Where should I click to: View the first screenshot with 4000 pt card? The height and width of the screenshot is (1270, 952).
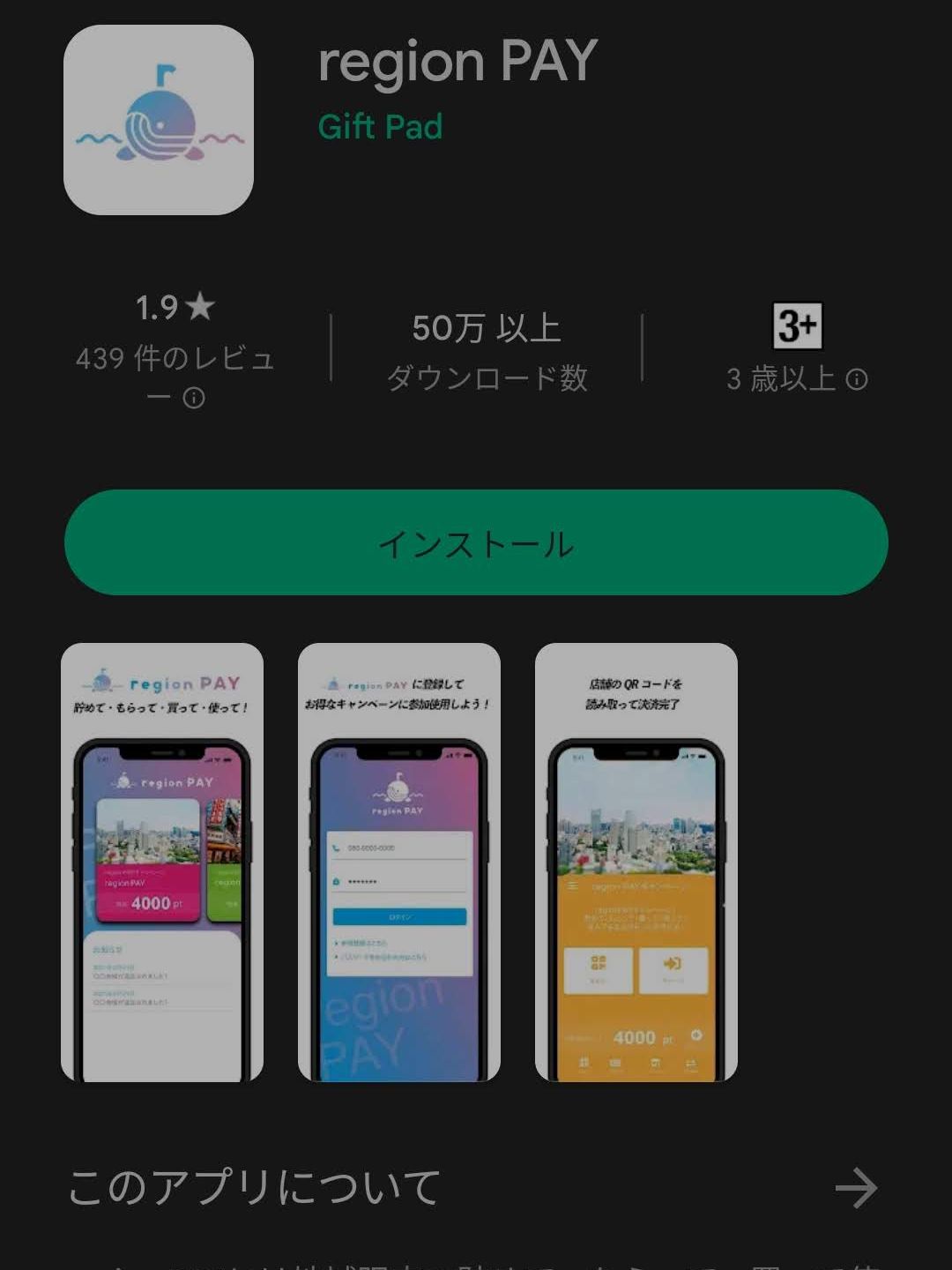click(162, 863)
